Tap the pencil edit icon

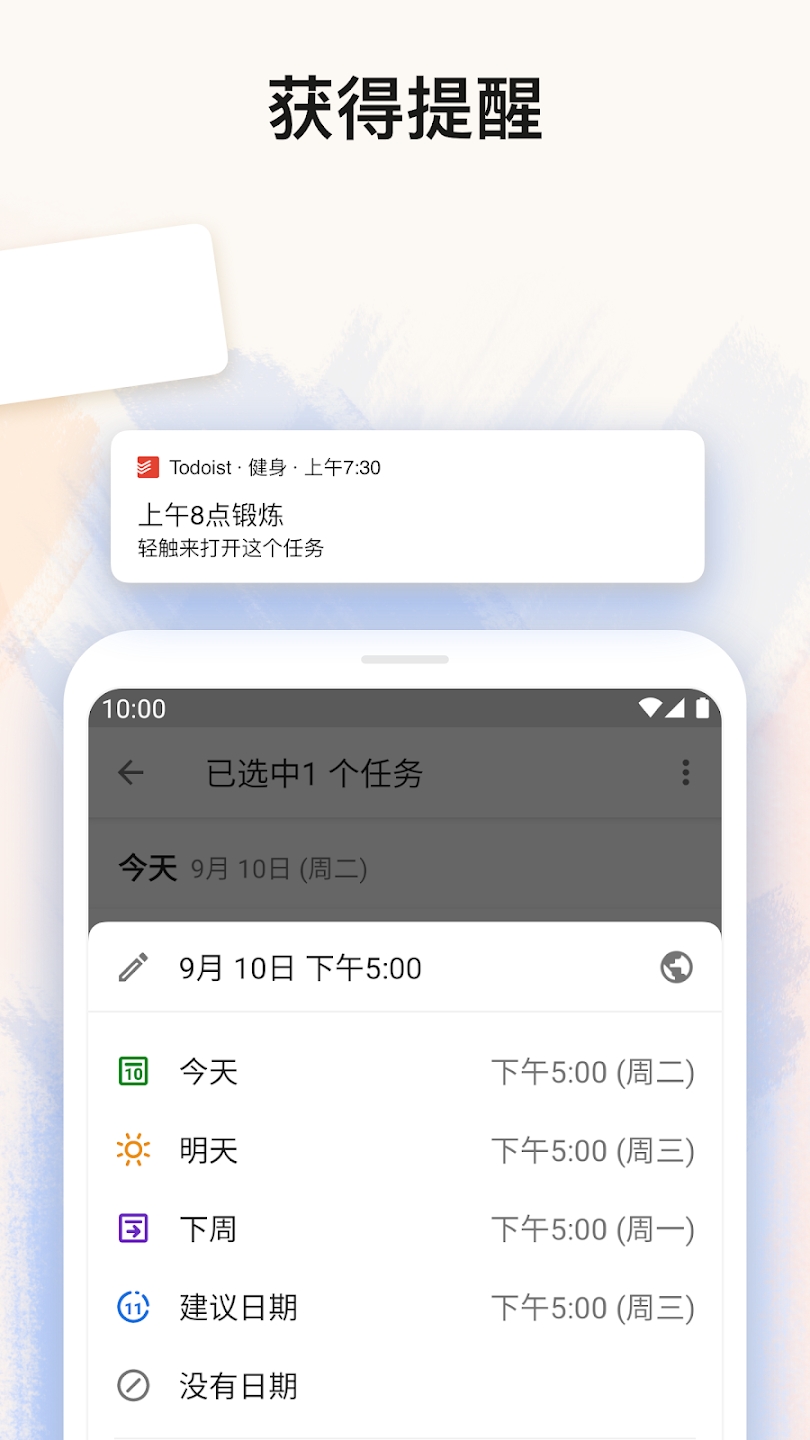(133, 967)
